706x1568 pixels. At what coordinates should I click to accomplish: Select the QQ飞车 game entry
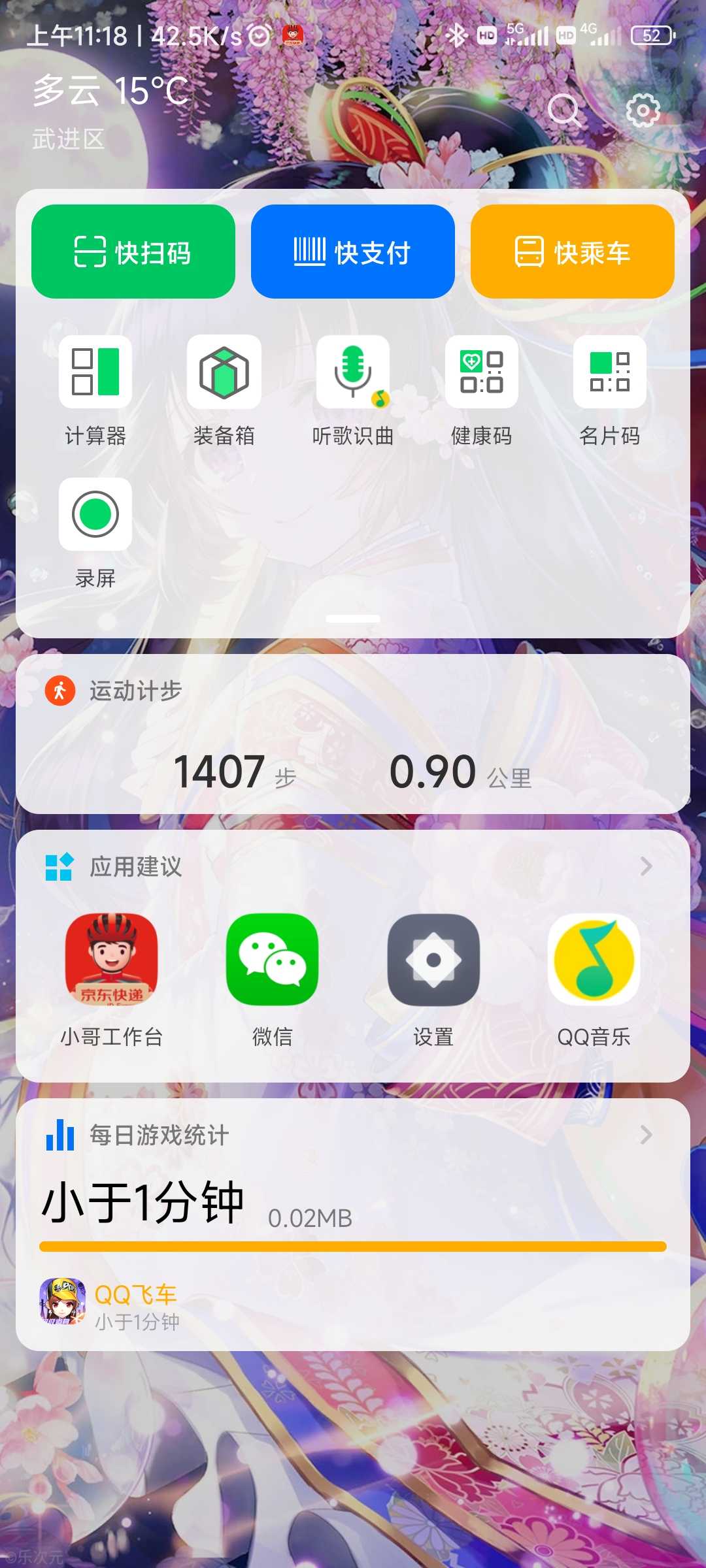click(109, 1302)
